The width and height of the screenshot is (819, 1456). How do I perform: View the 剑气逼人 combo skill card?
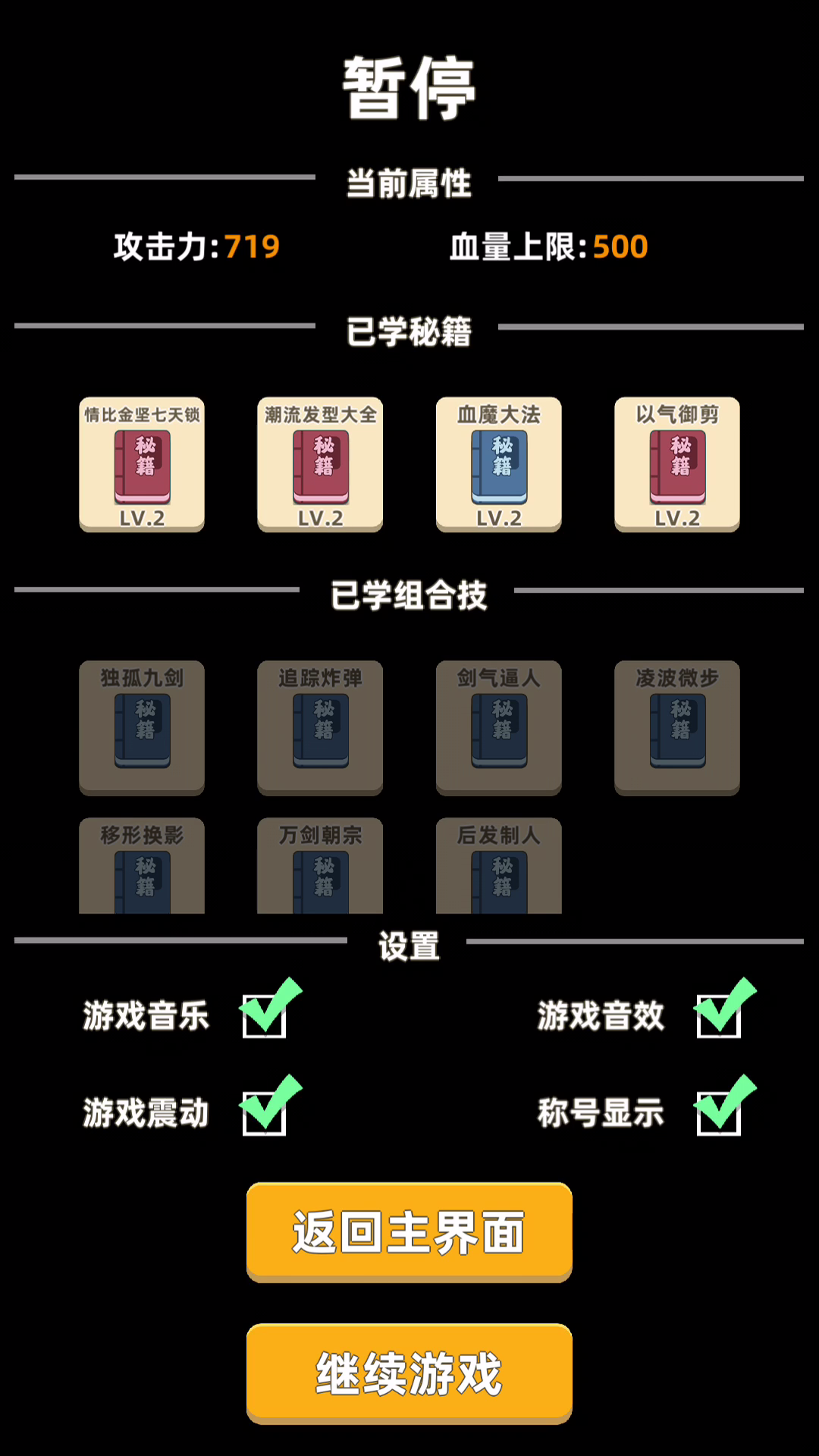tap(499, 727)
